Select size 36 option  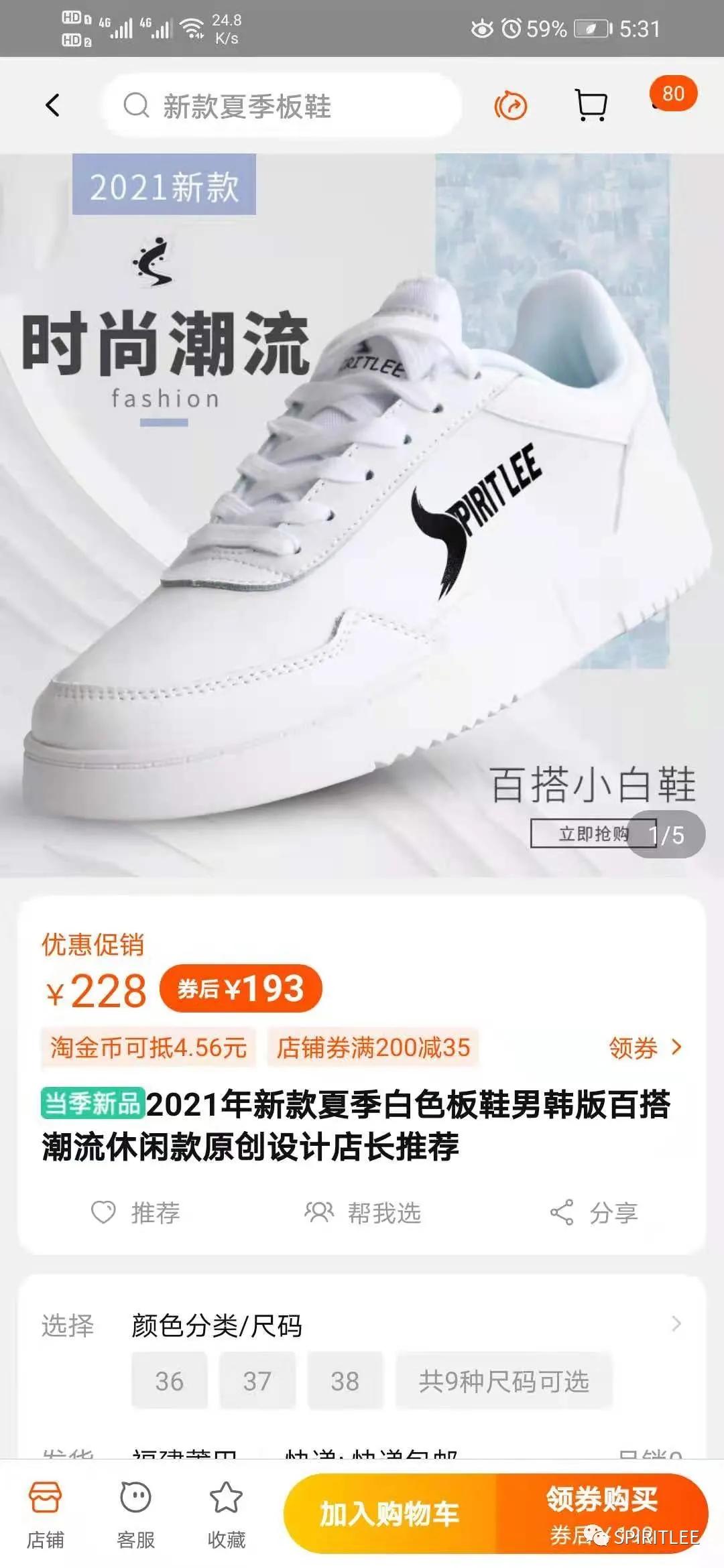pos(169,1380)
